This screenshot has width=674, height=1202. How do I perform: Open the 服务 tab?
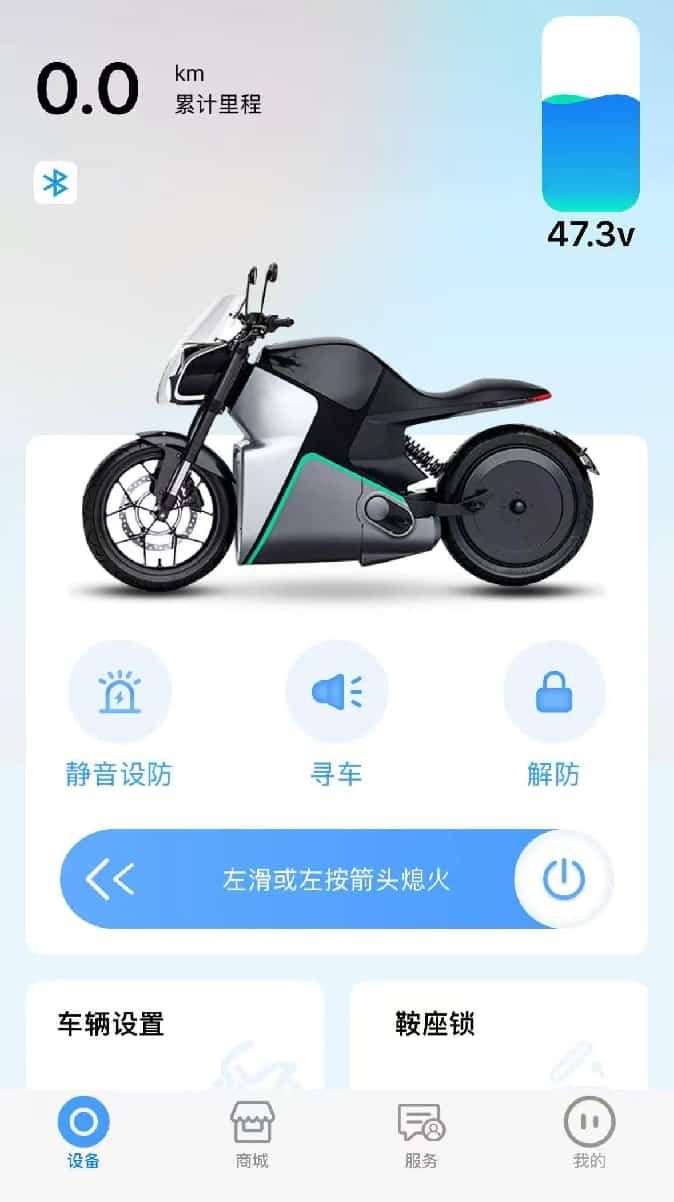point(421,1135)
